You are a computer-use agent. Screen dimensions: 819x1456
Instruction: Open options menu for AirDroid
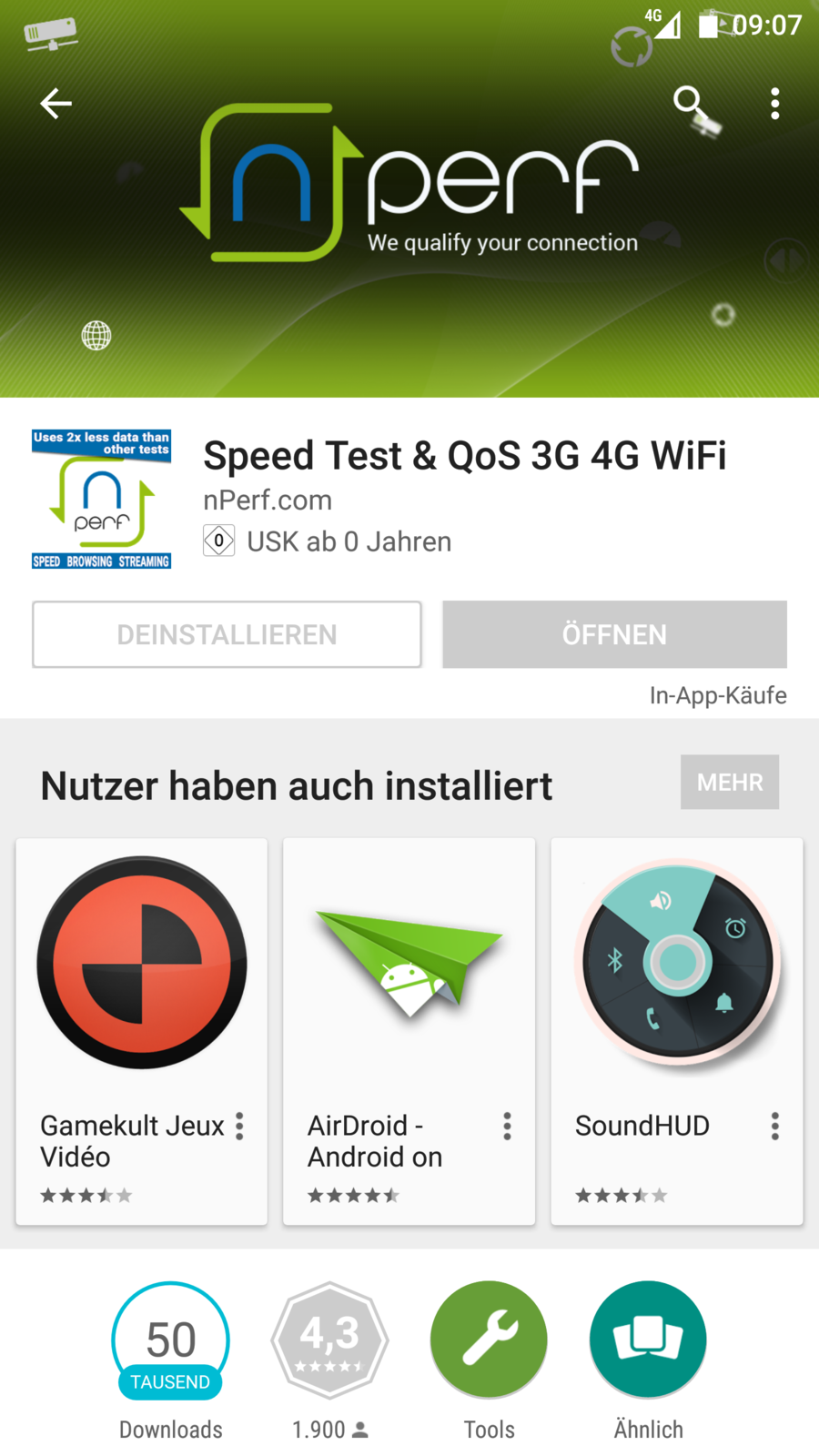pyautogui.click(x=508, y=1127)
